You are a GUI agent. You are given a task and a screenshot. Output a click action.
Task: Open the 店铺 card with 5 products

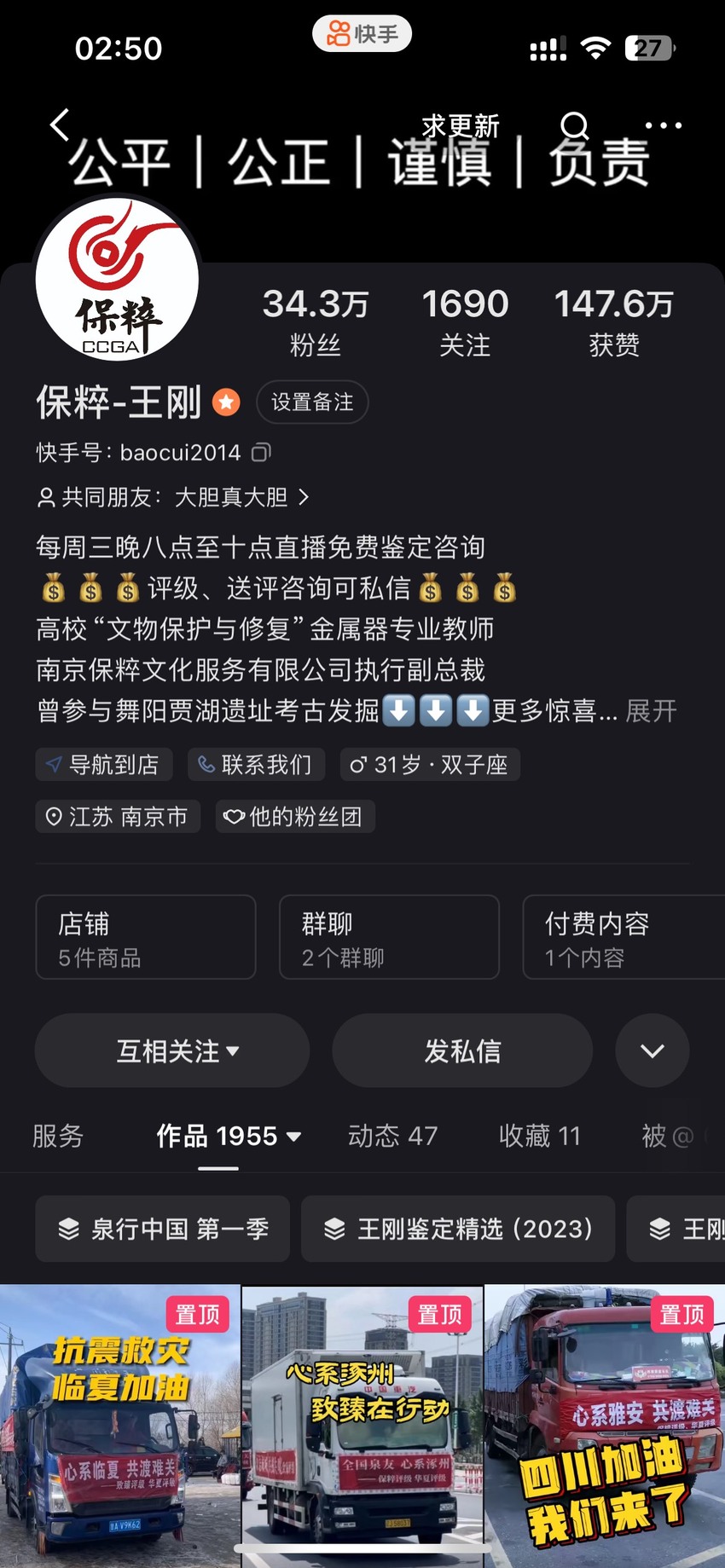click(x=146, y=937)
